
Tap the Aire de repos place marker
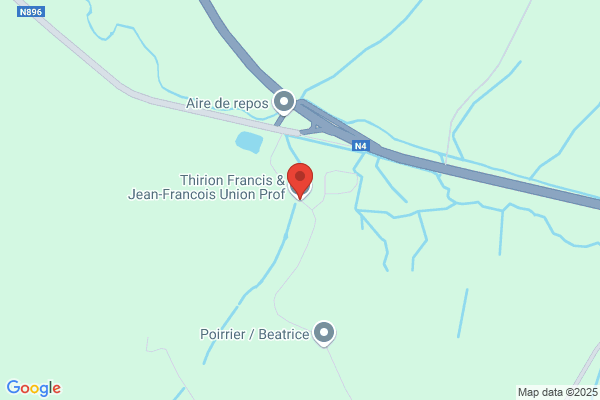click(284, 102)
